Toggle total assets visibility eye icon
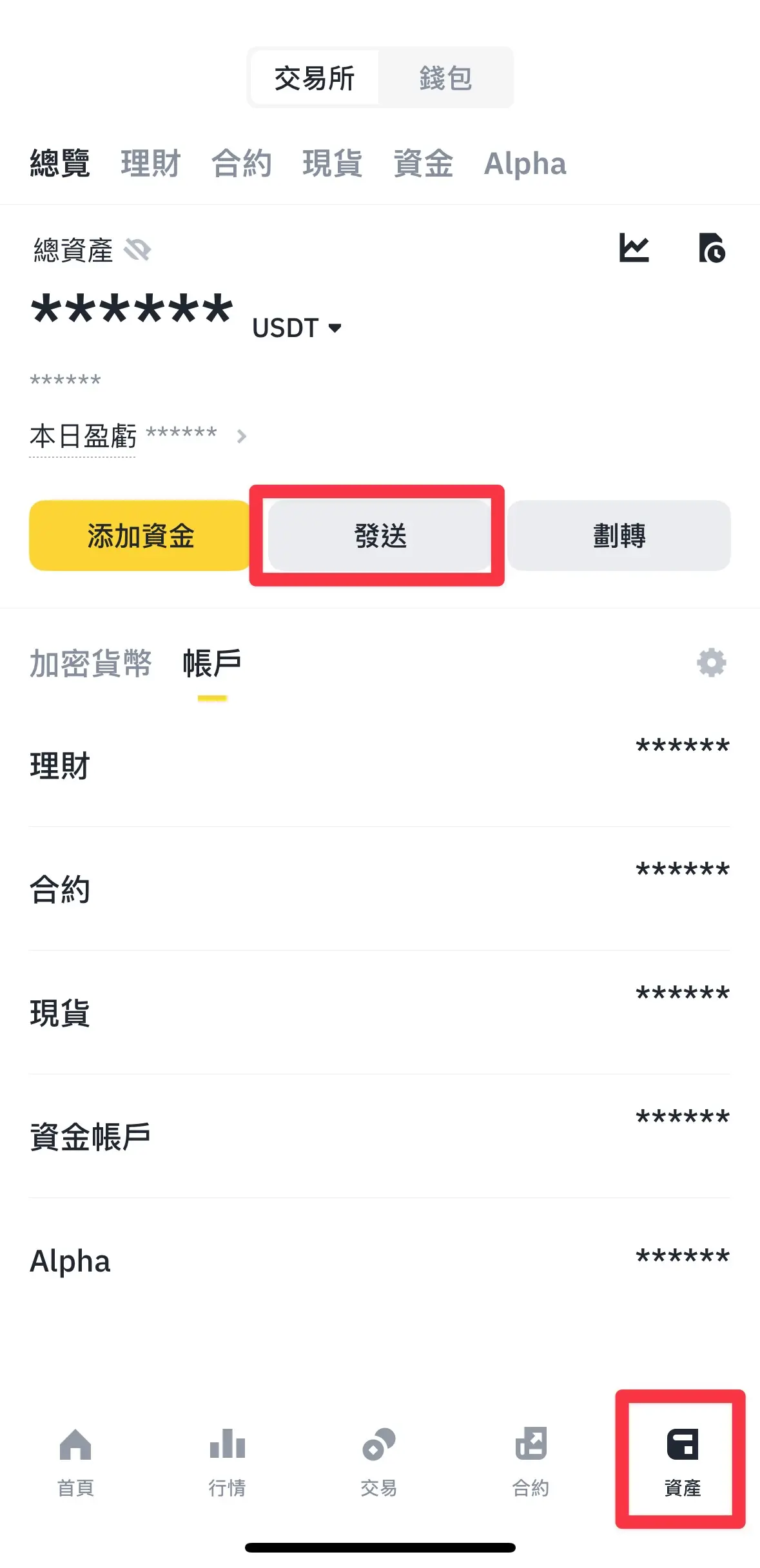The width and height of the screenshot is (760, 1568). (x=137, y=250)
